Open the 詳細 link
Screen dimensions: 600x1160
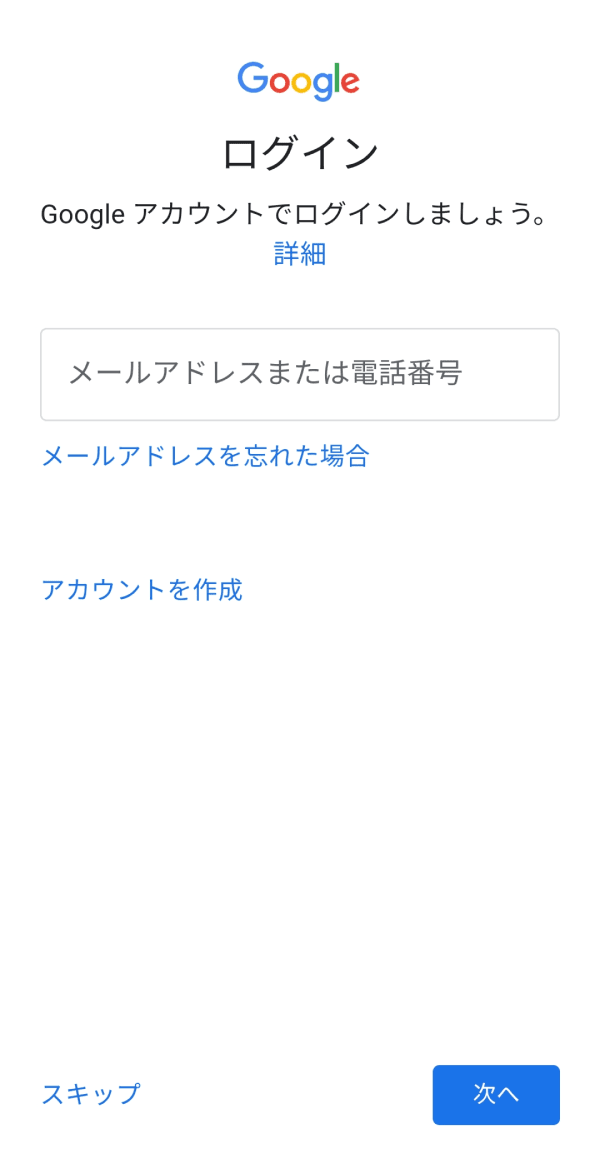(300, 254)
